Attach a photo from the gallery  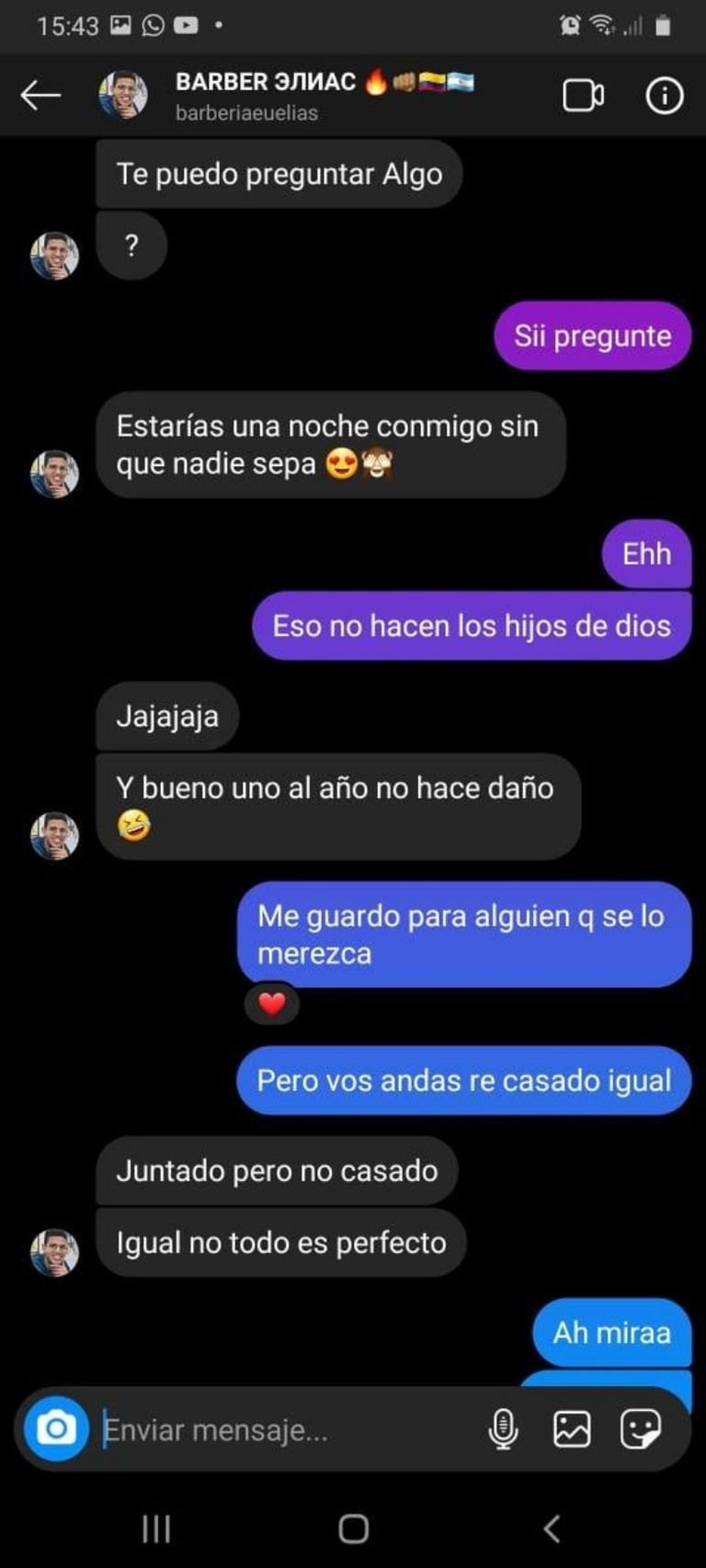(572, 1429)
